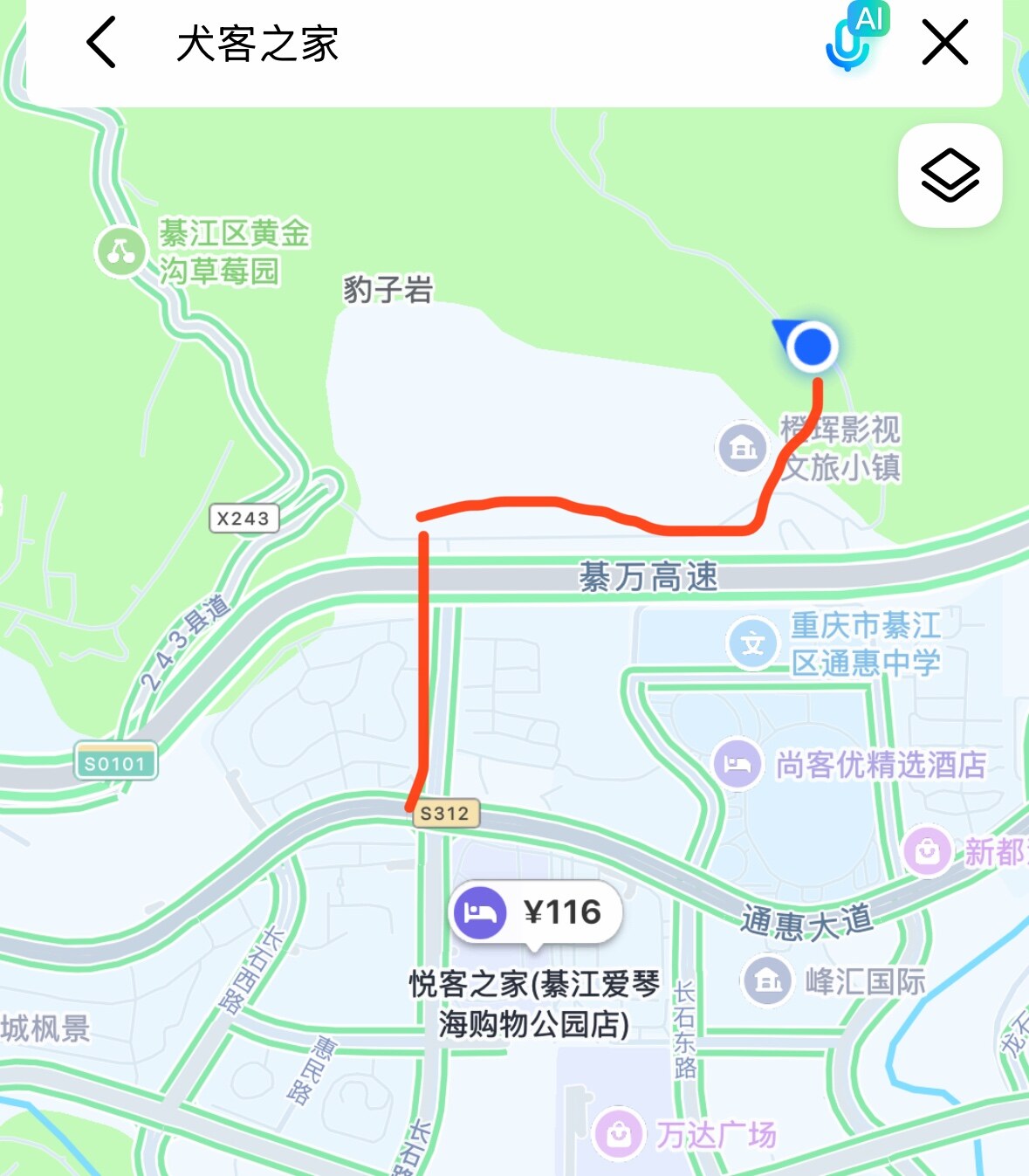Tap the 綦江区黄金沟草莓园 marker
This screenshot has width=1029, height=1176.
click(121, 252)
